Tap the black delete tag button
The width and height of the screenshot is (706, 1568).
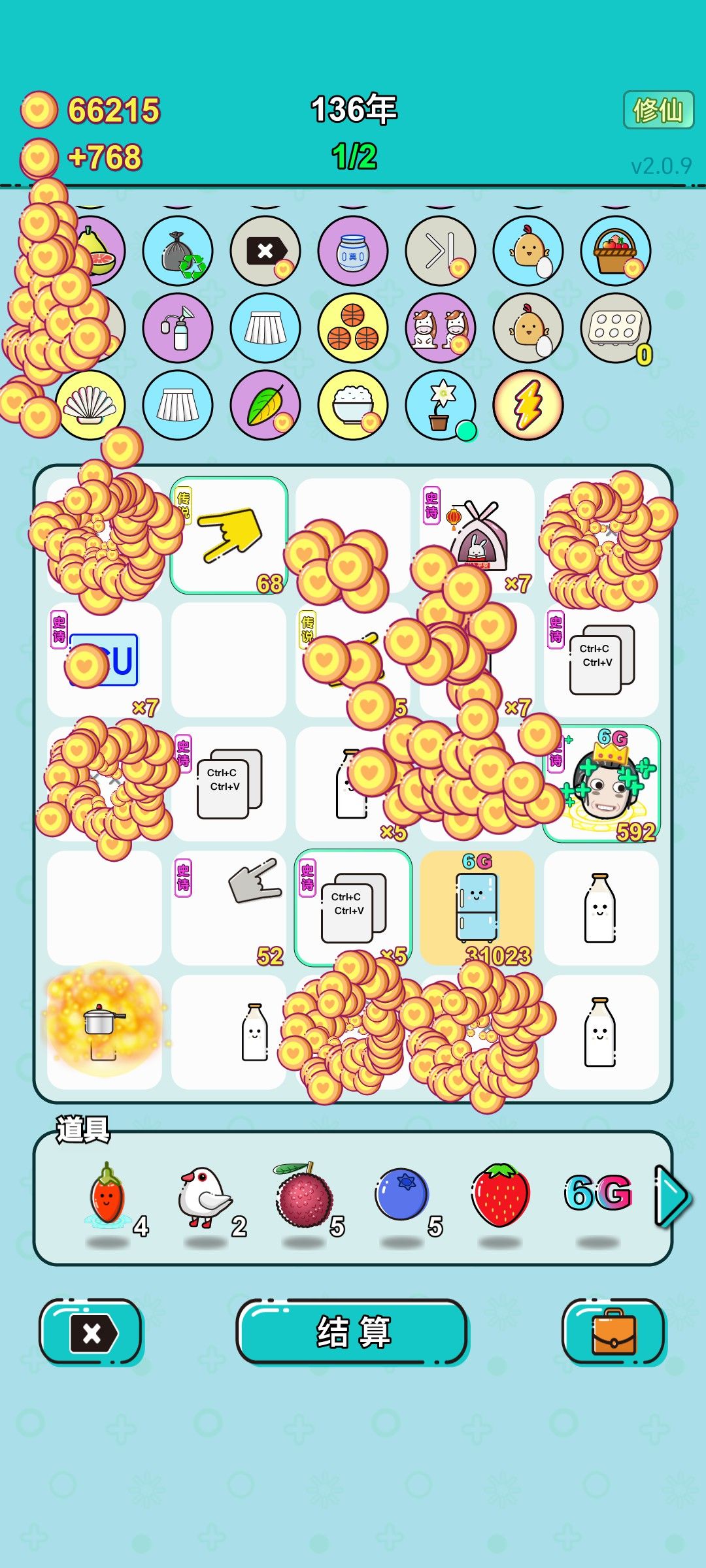92,1332
